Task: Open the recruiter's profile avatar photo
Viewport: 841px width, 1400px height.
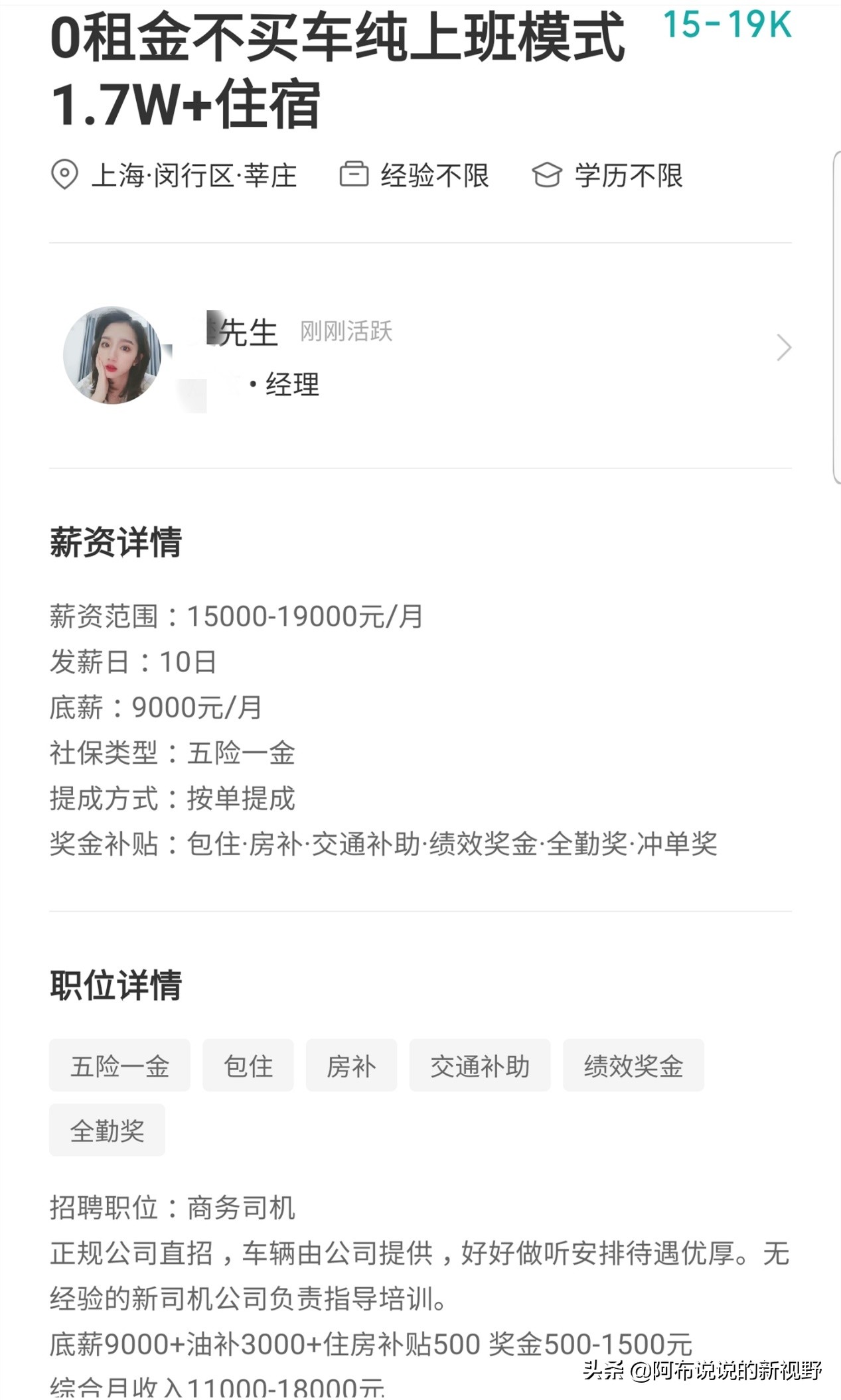Action: point(113,355)
